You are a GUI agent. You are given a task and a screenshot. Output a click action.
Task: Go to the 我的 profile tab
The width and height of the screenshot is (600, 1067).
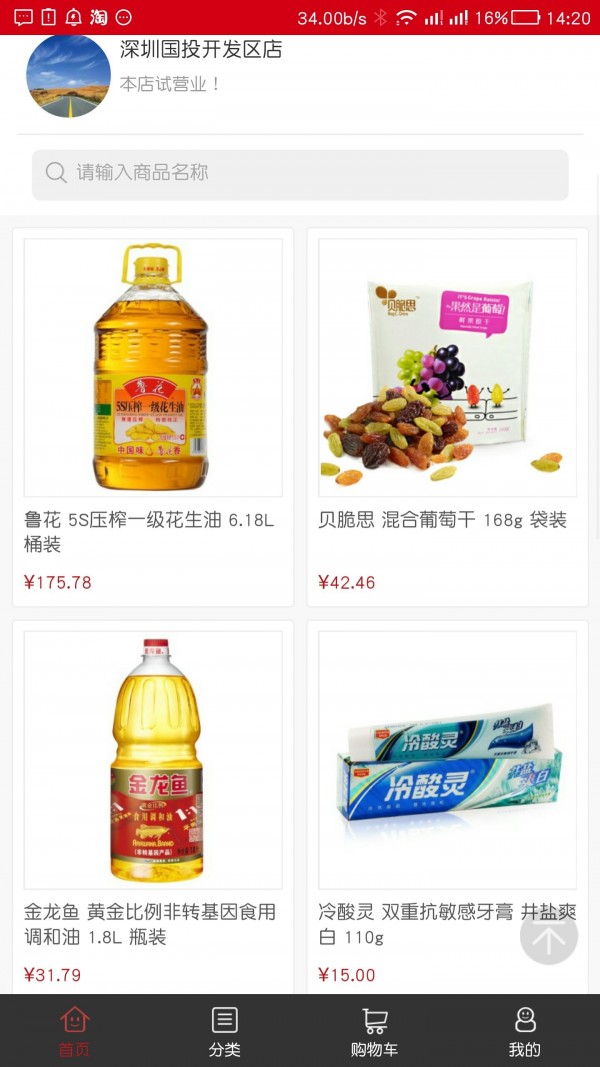click(524, 1031)
